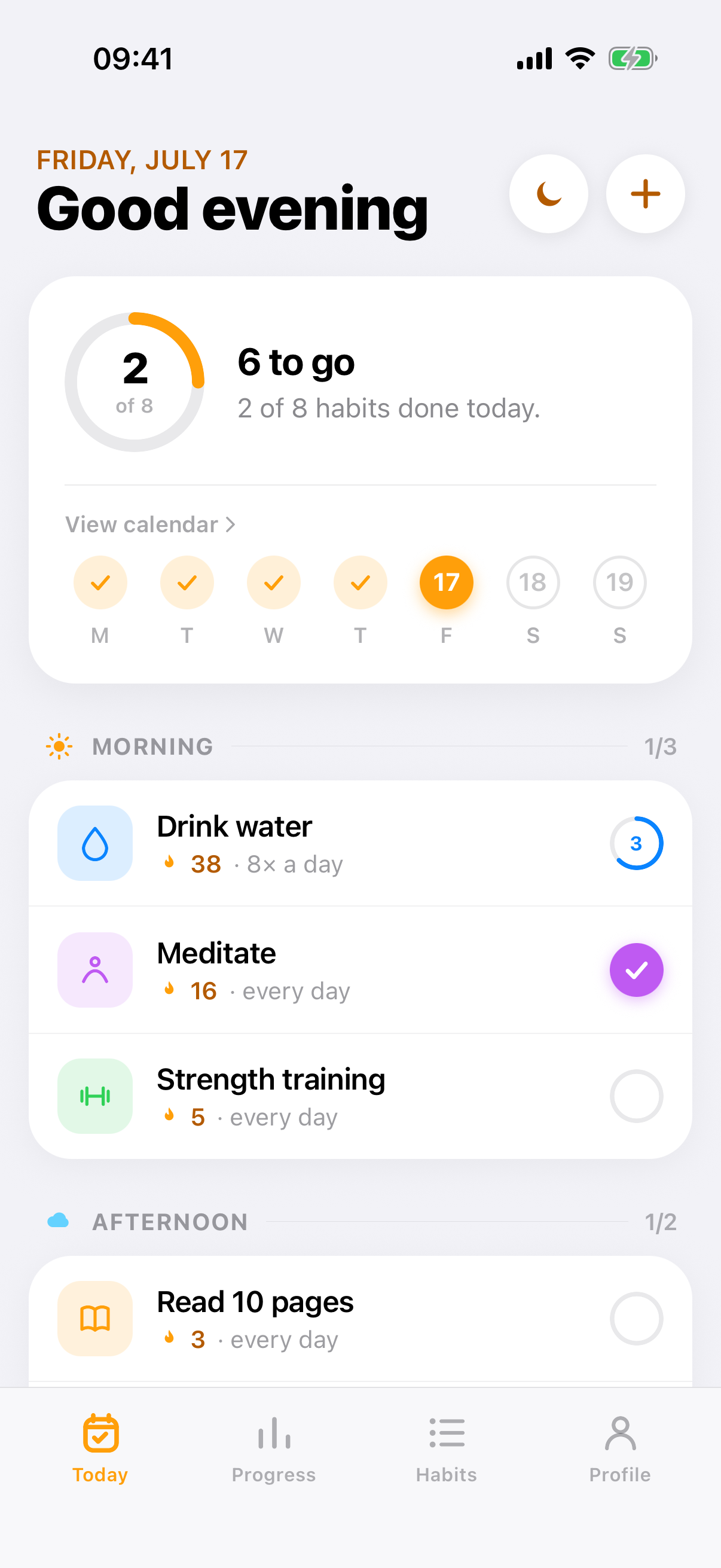
Task: Open the Meditate habit row
Action: point(360,969)
